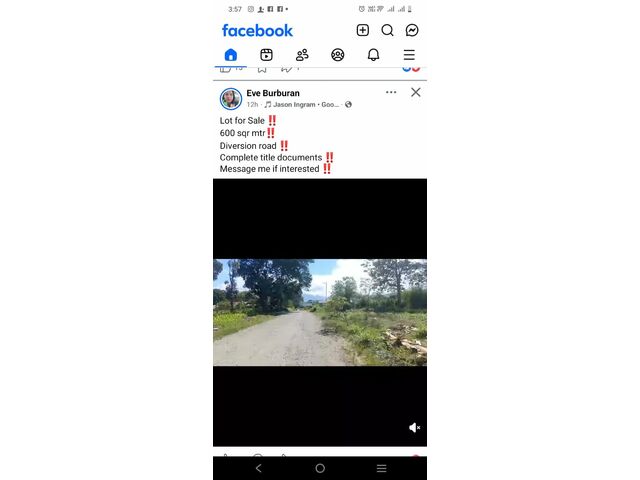Go back using system navigation bar

click(259, 468)
